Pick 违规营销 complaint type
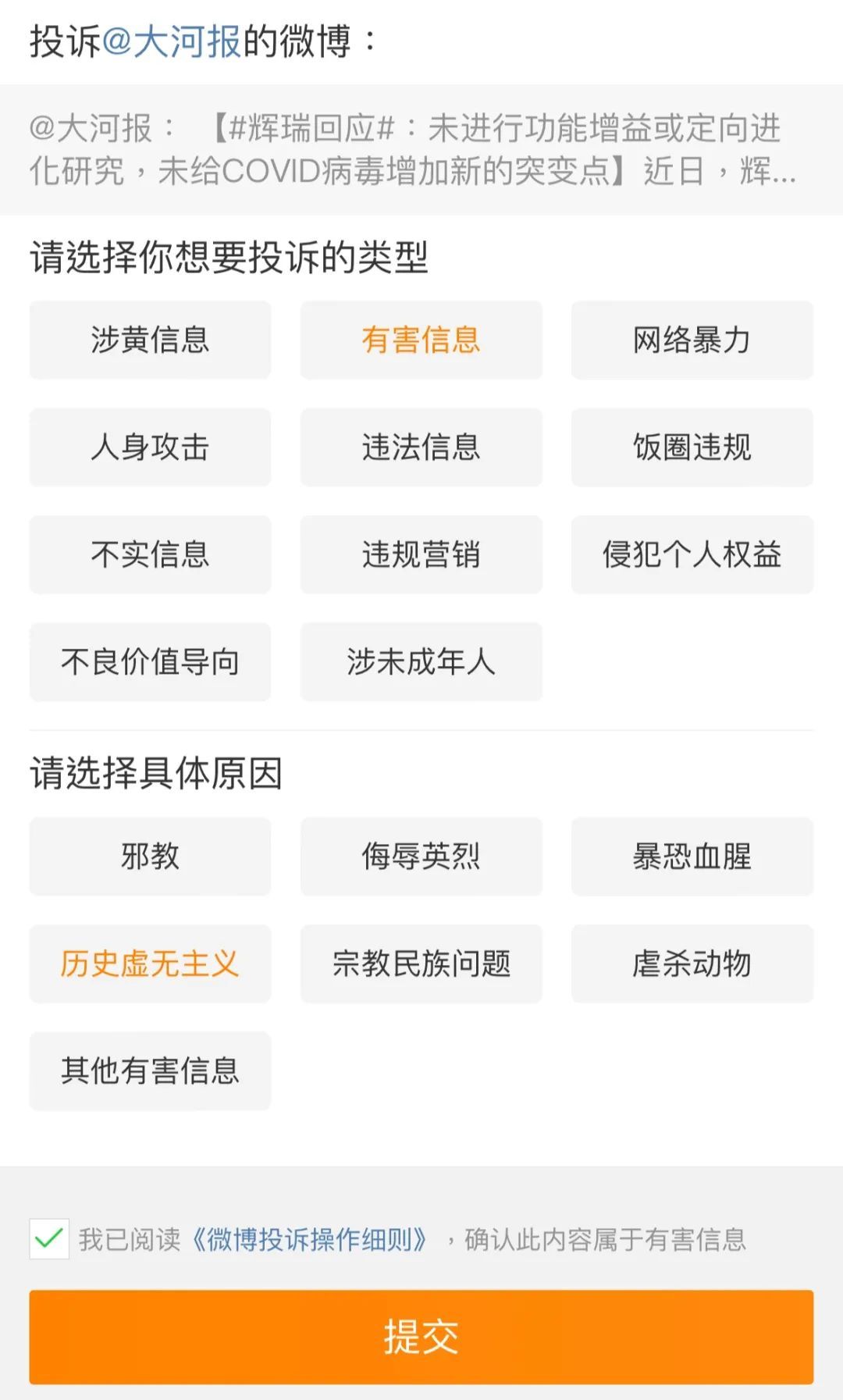 pos(421,554)
